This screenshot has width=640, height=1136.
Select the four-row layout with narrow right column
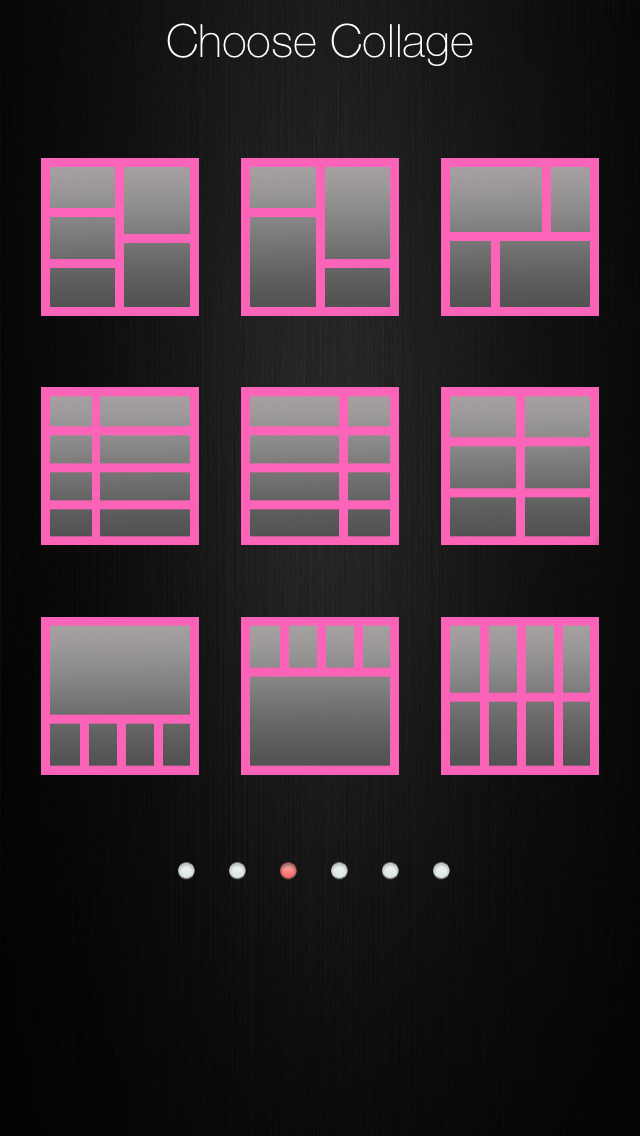320,466
